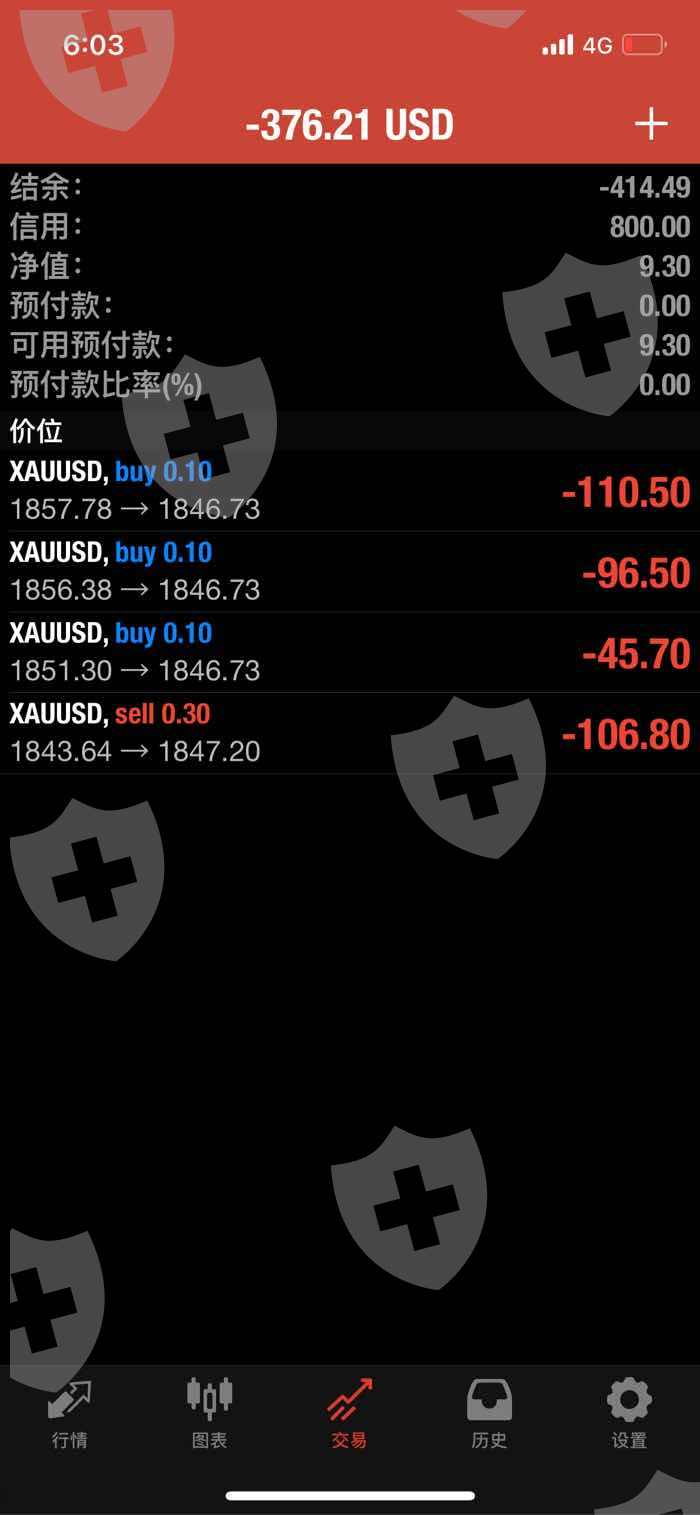Open the XAUUSD buy position at 1856.38
The width and height of the screenshot is (700, 1515).
pos(350,571)
